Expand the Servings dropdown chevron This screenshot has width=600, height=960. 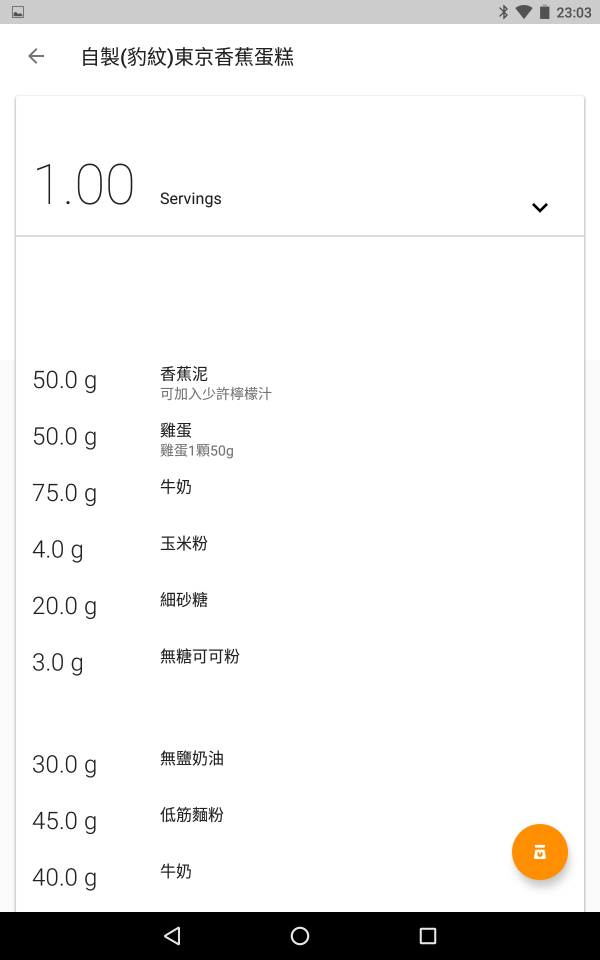[540, 207]
